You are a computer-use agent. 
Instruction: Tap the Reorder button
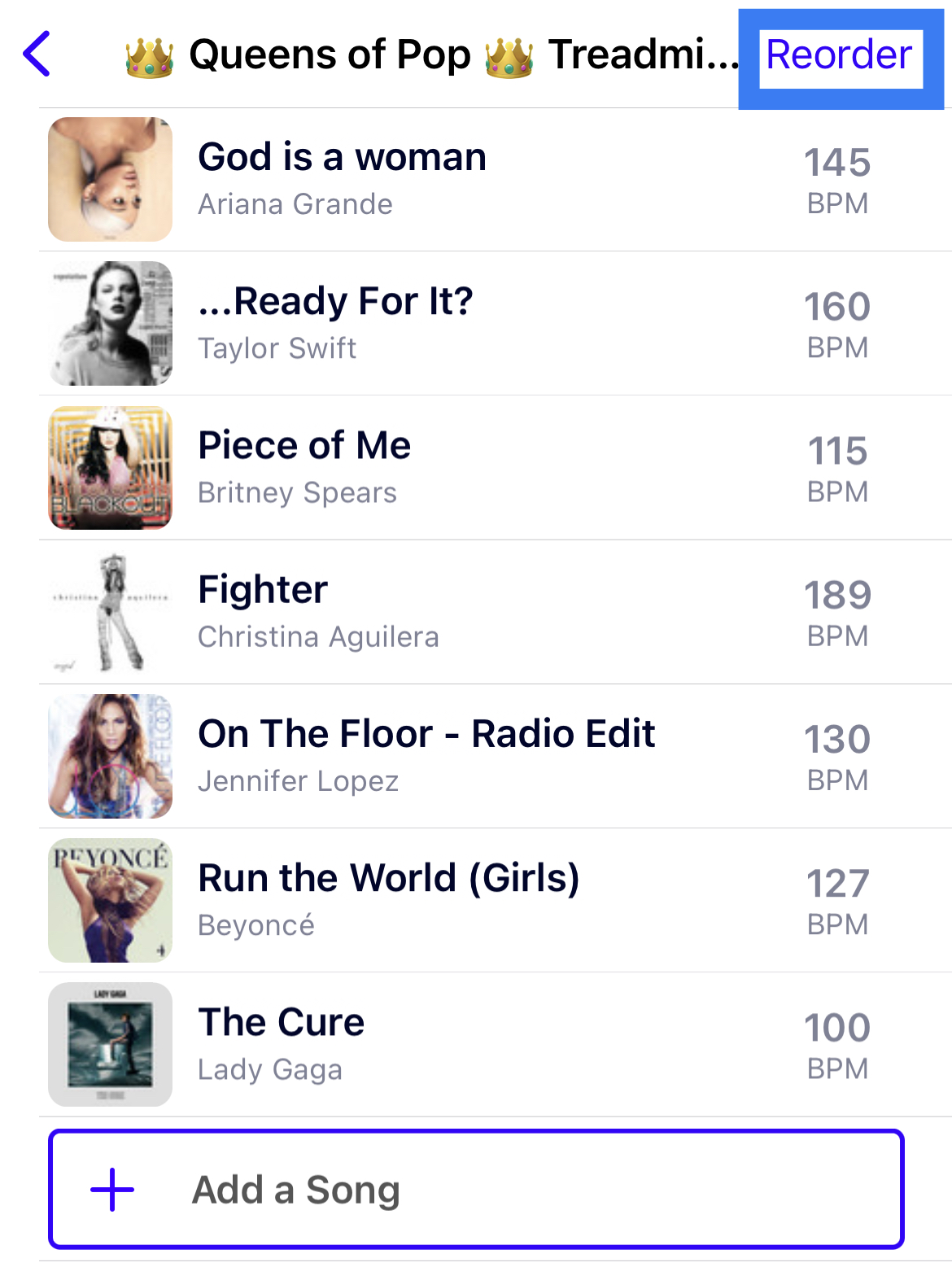click(x=839, y=57)
